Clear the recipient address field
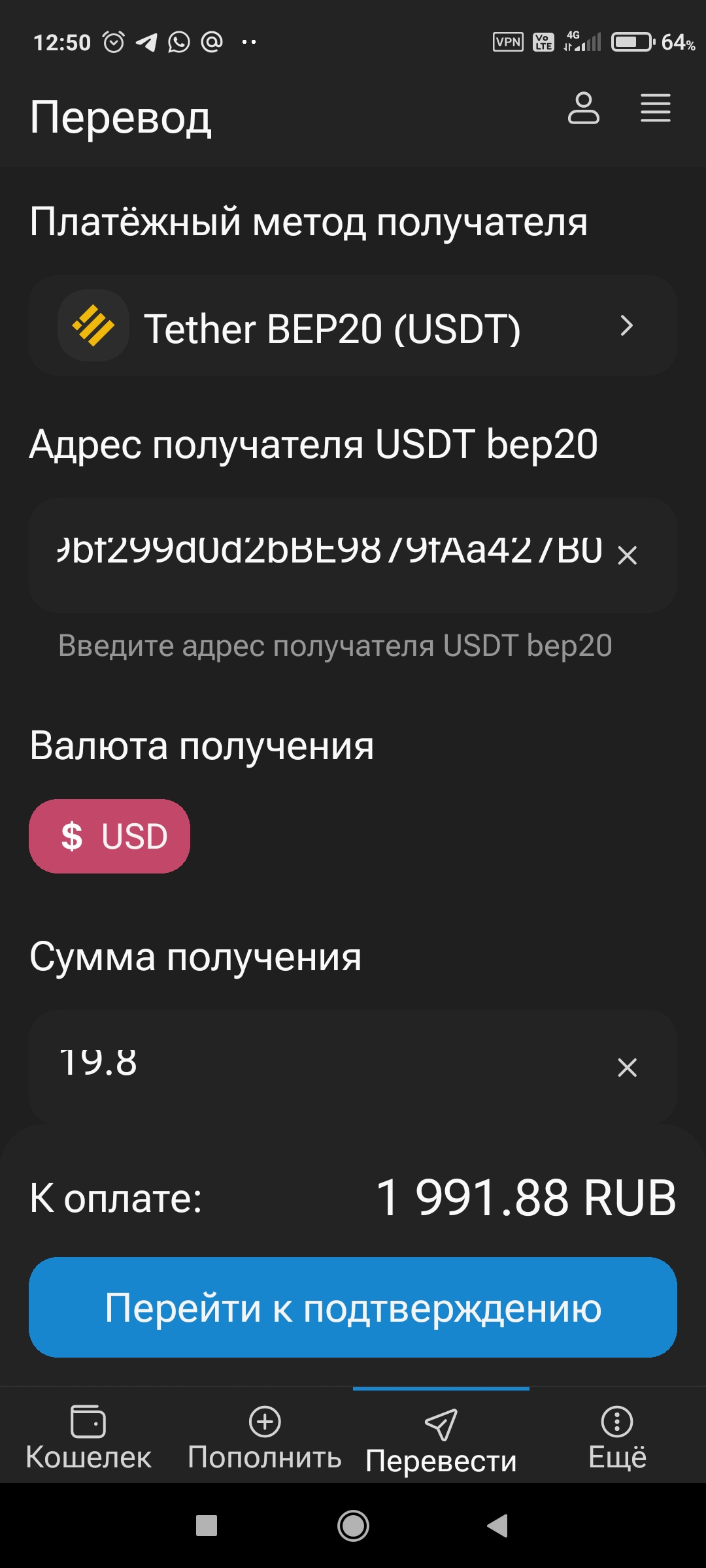The image size is (706, 1568). [x=627, y=555]
